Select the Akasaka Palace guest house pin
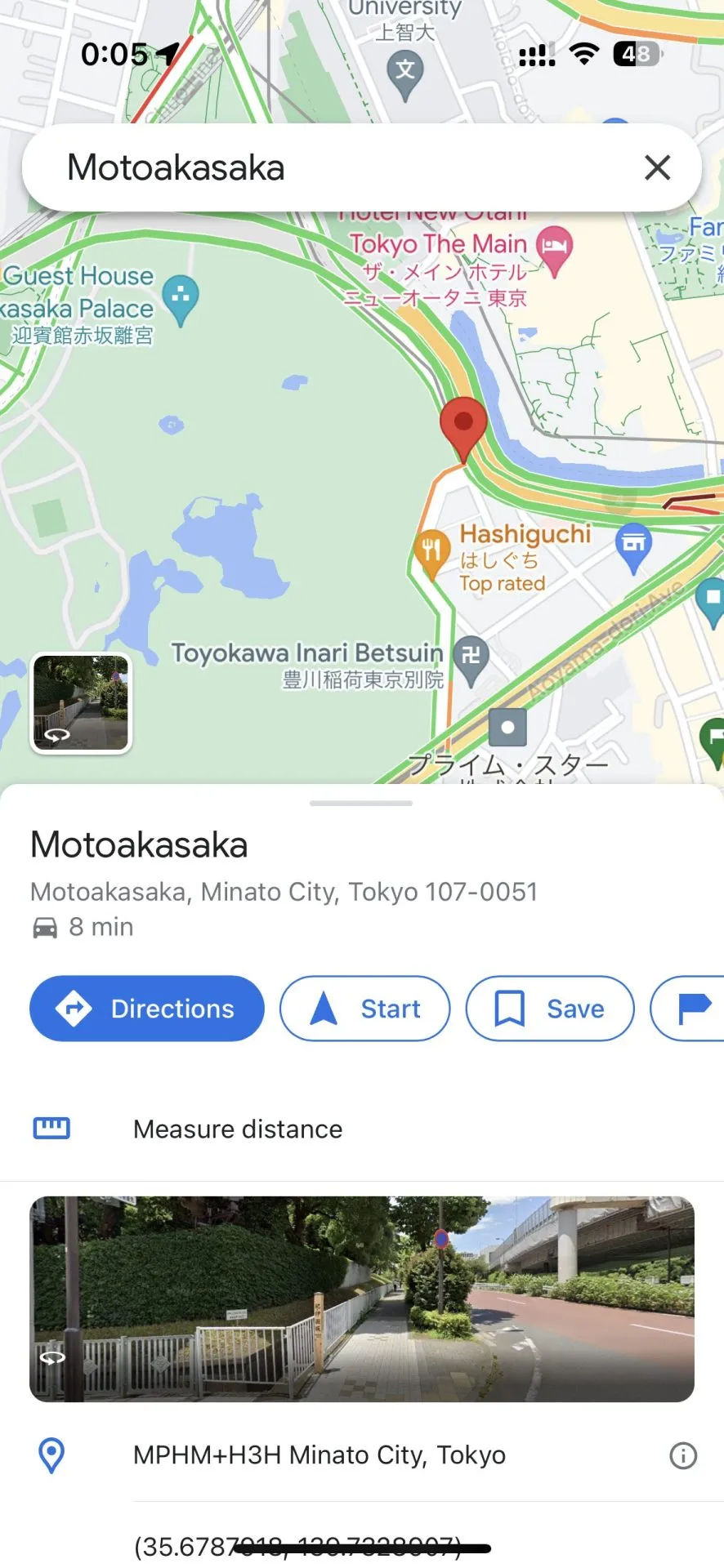This screenshot has height=1568, width=724. pos(181,297)
